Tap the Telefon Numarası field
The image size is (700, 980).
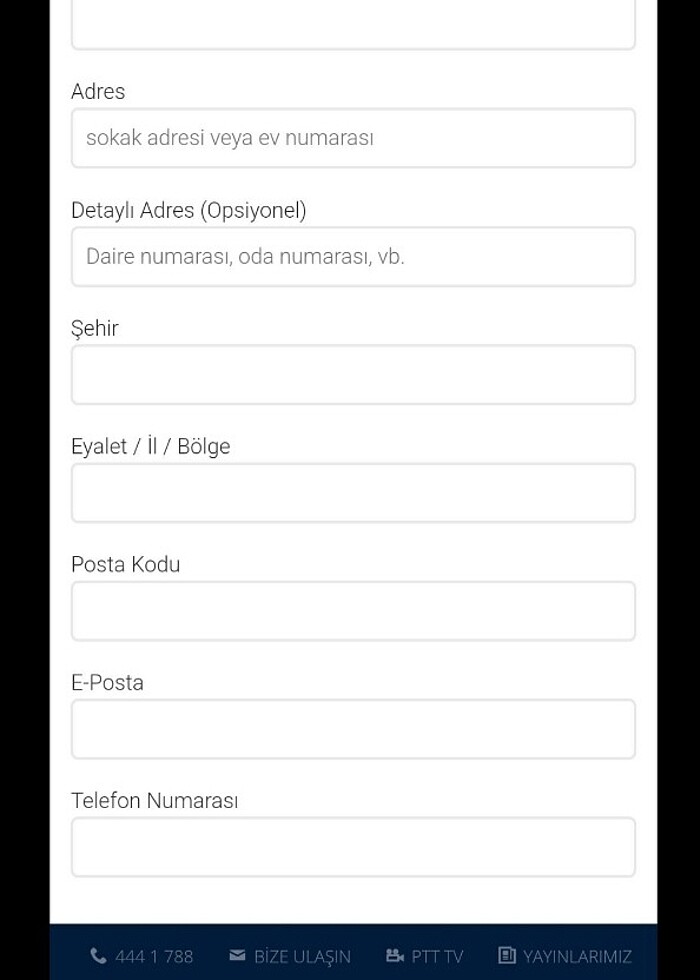(353, 847)
